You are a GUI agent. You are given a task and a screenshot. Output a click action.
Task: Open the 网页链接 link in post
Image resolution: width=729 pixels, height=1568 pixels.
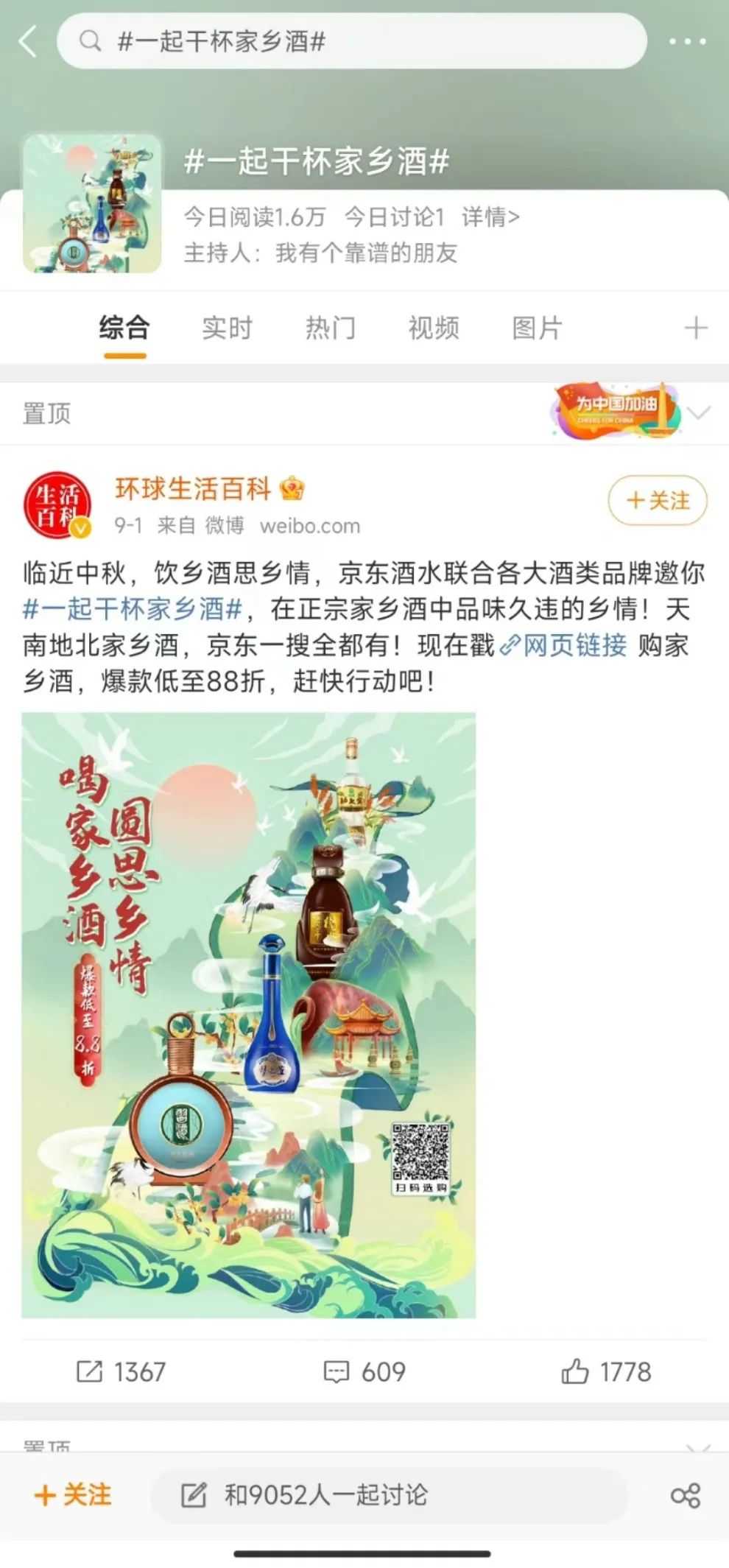click(x=564, y=645)
